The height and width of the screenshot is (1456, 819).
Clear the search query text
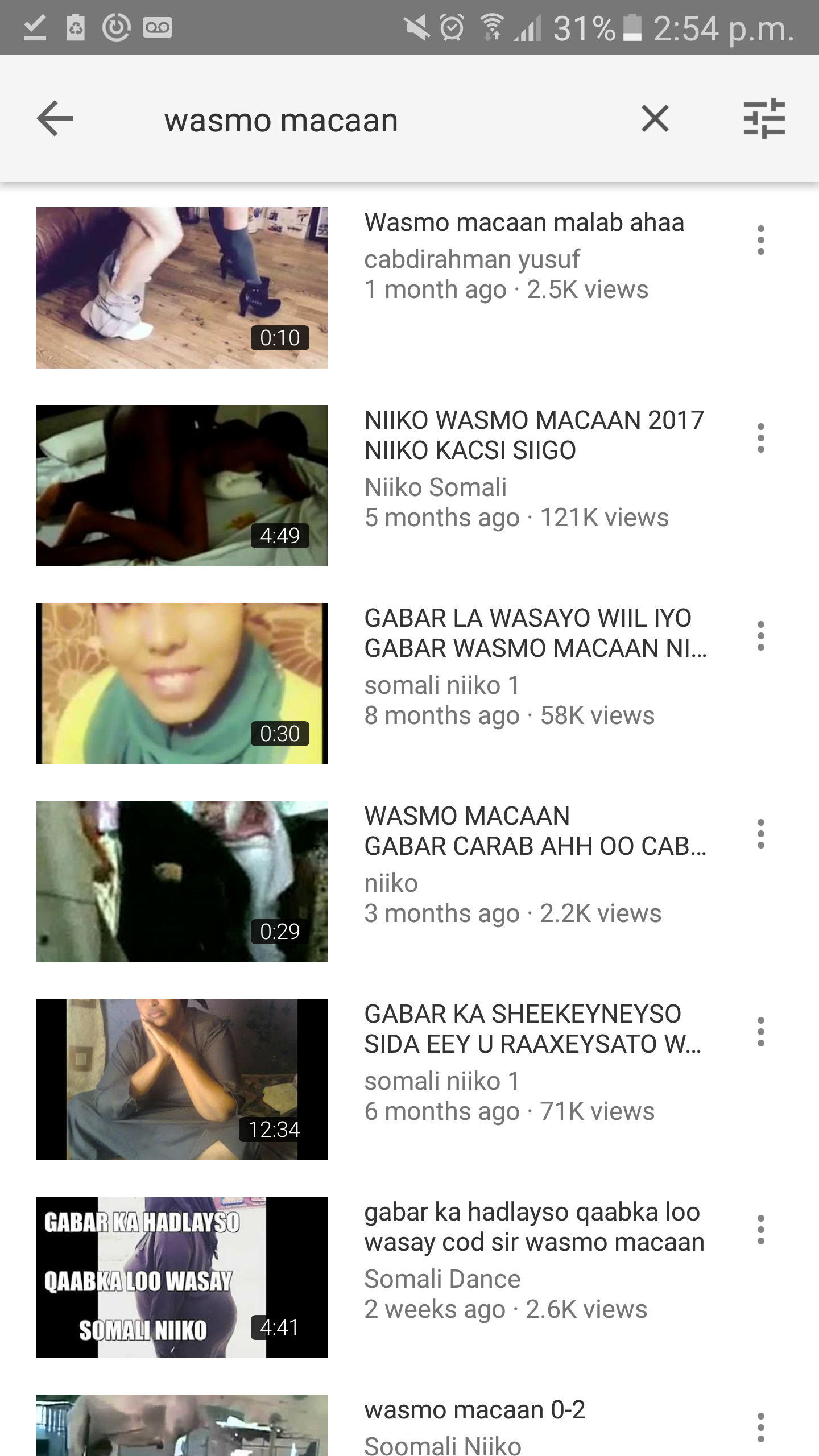655,119
